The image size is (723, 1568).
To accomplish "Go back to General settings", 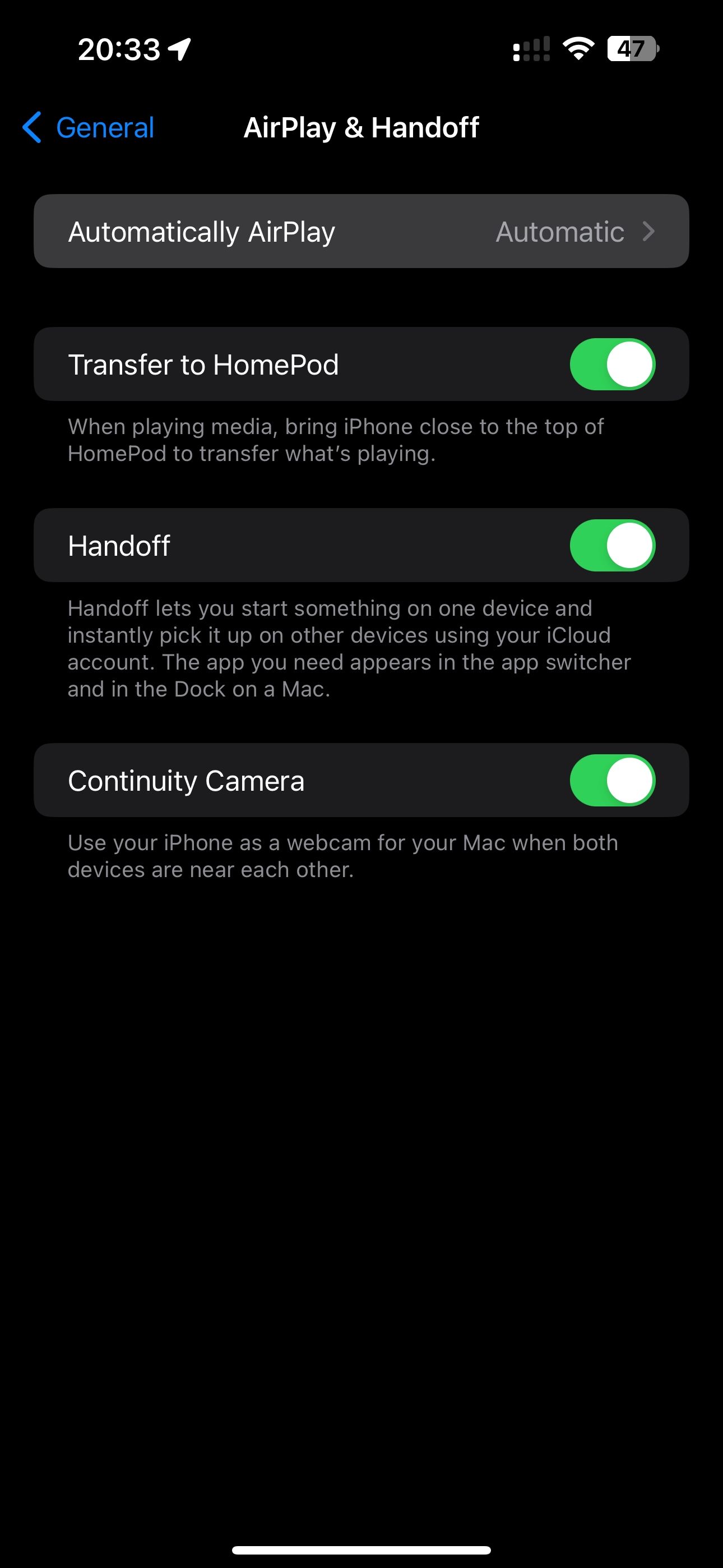I will (89, 128).
